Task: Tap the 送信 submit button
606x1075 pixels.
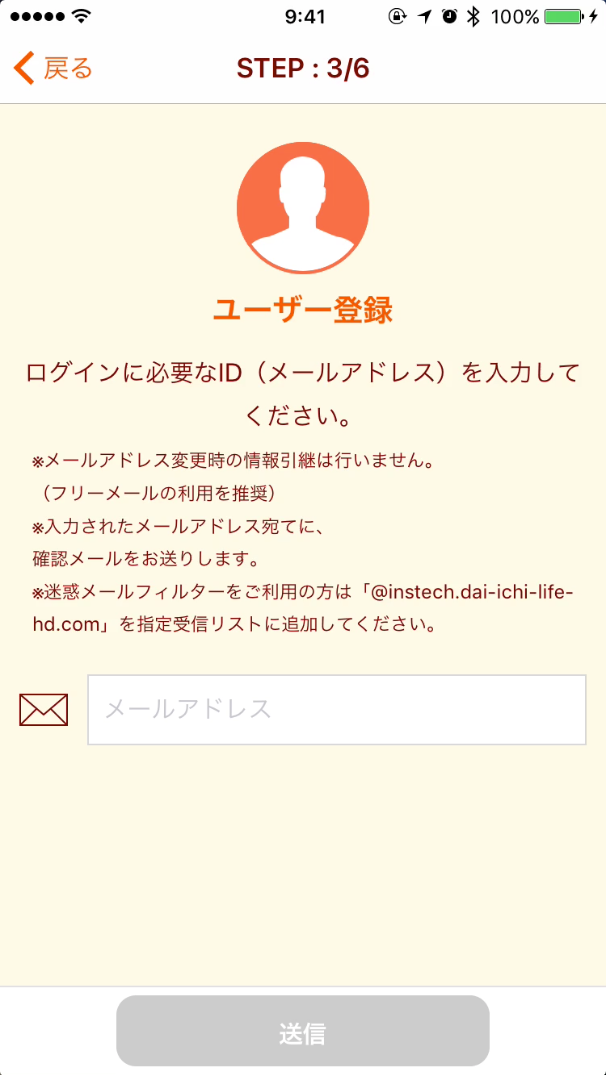Action: pos(302,1033)
